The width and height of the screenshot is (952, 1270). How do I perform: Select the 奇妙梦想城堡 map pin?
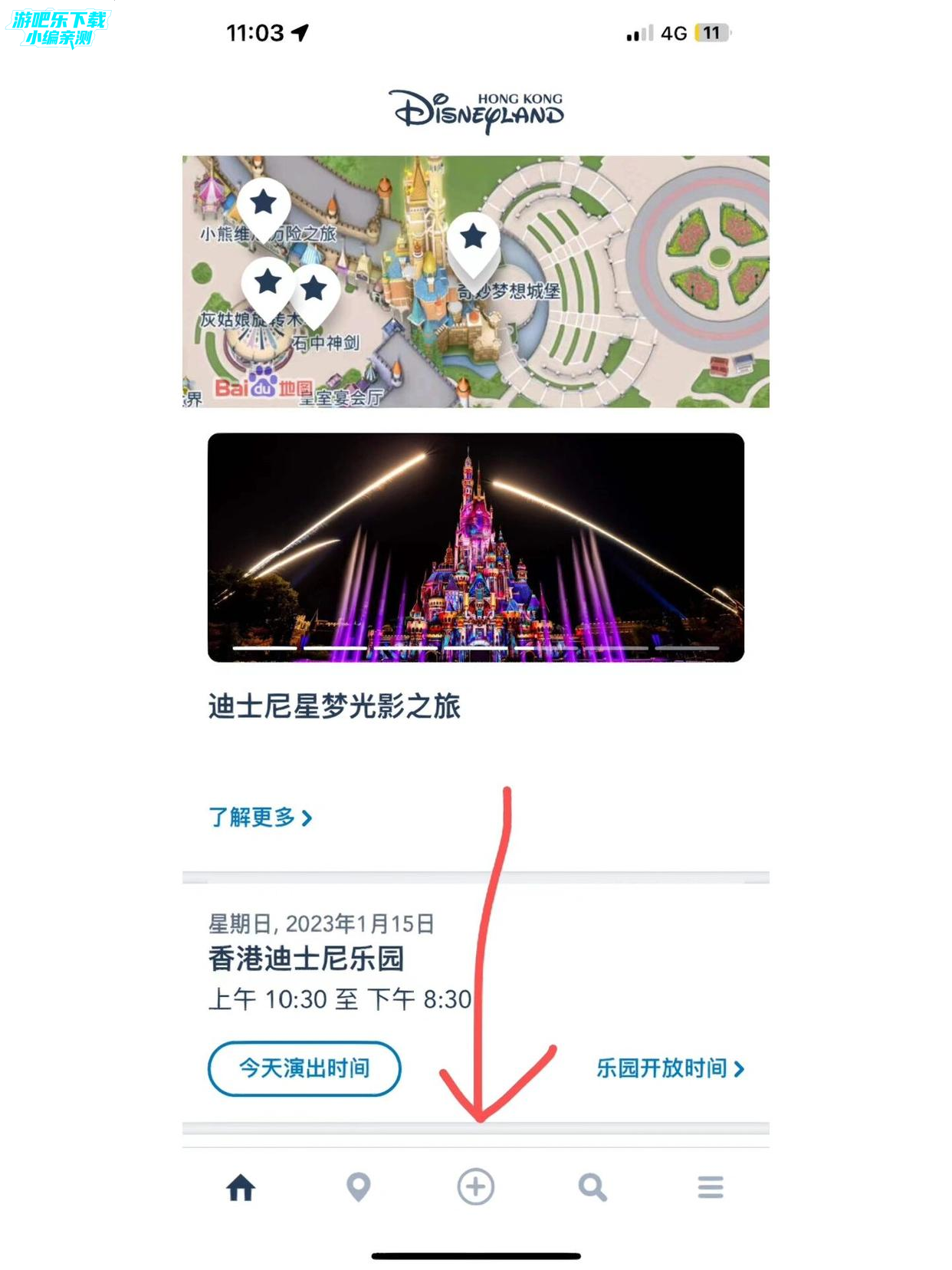[x=474, y=239]
